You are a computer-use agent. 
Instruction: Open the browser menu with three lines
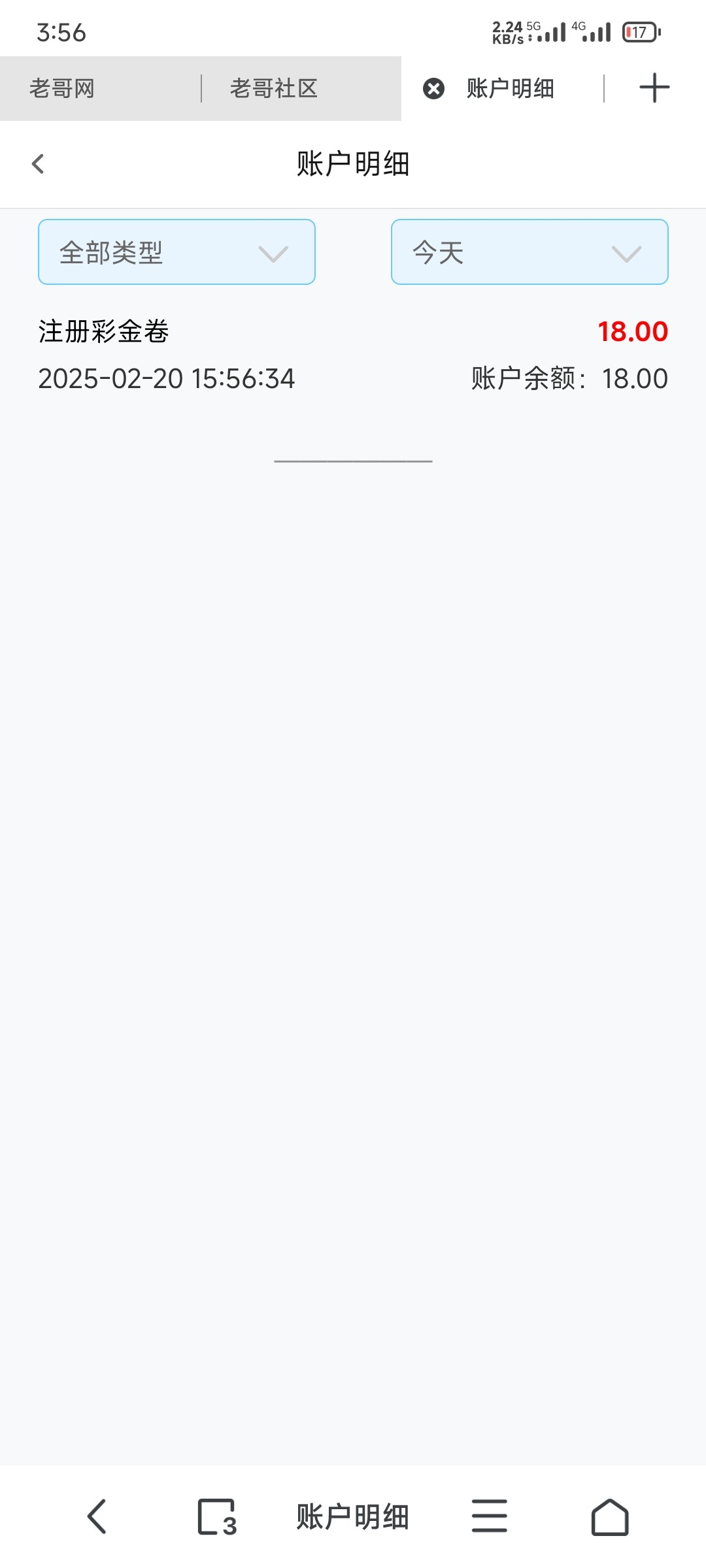490,1516
